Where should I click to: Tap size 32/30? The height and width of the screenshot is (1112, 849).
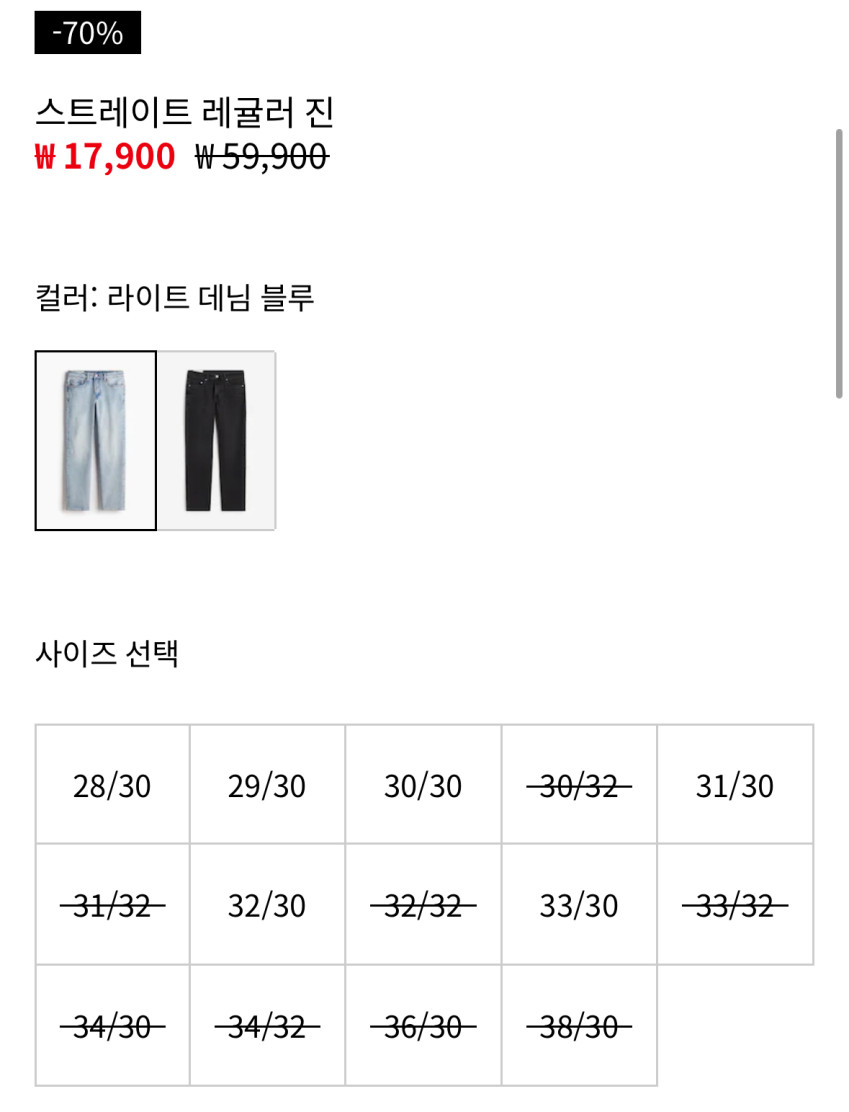point(267,906)
